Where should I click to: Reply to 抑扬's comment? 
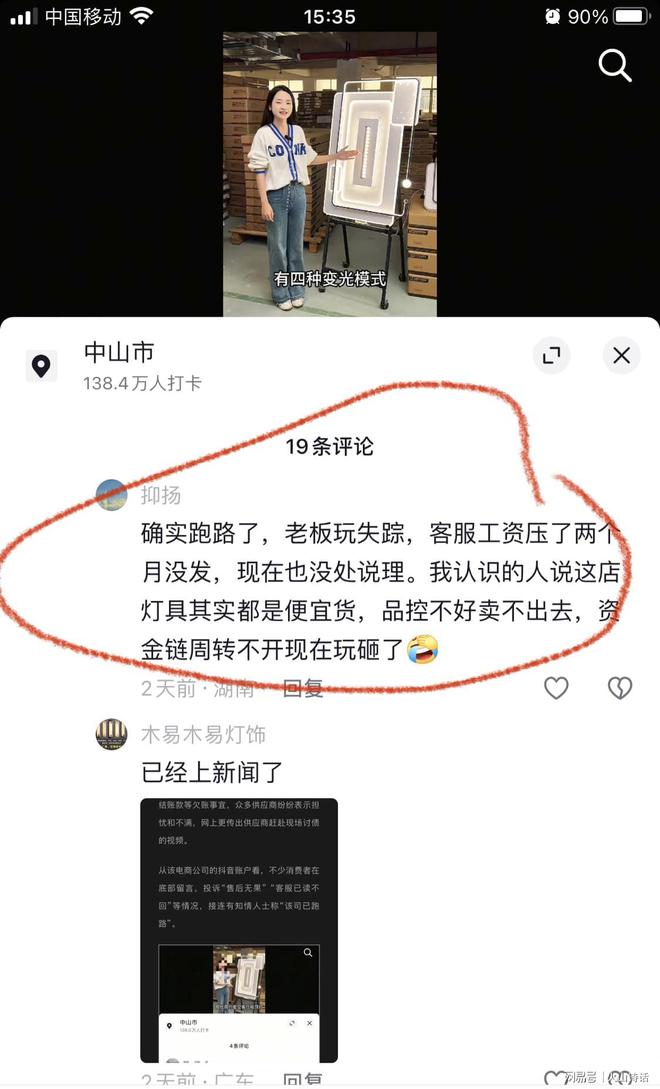pos(302,688)
